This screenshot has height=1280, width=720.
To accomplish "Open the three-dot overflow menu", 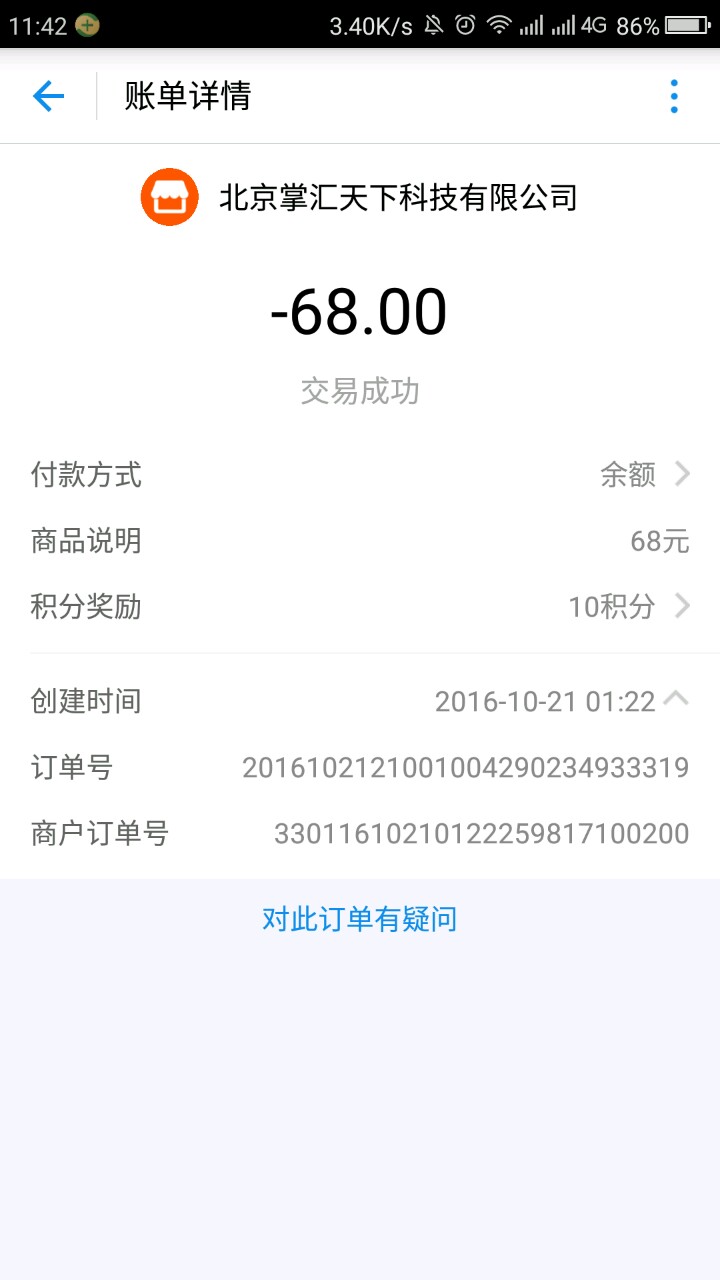I will (x=674, y=96).
